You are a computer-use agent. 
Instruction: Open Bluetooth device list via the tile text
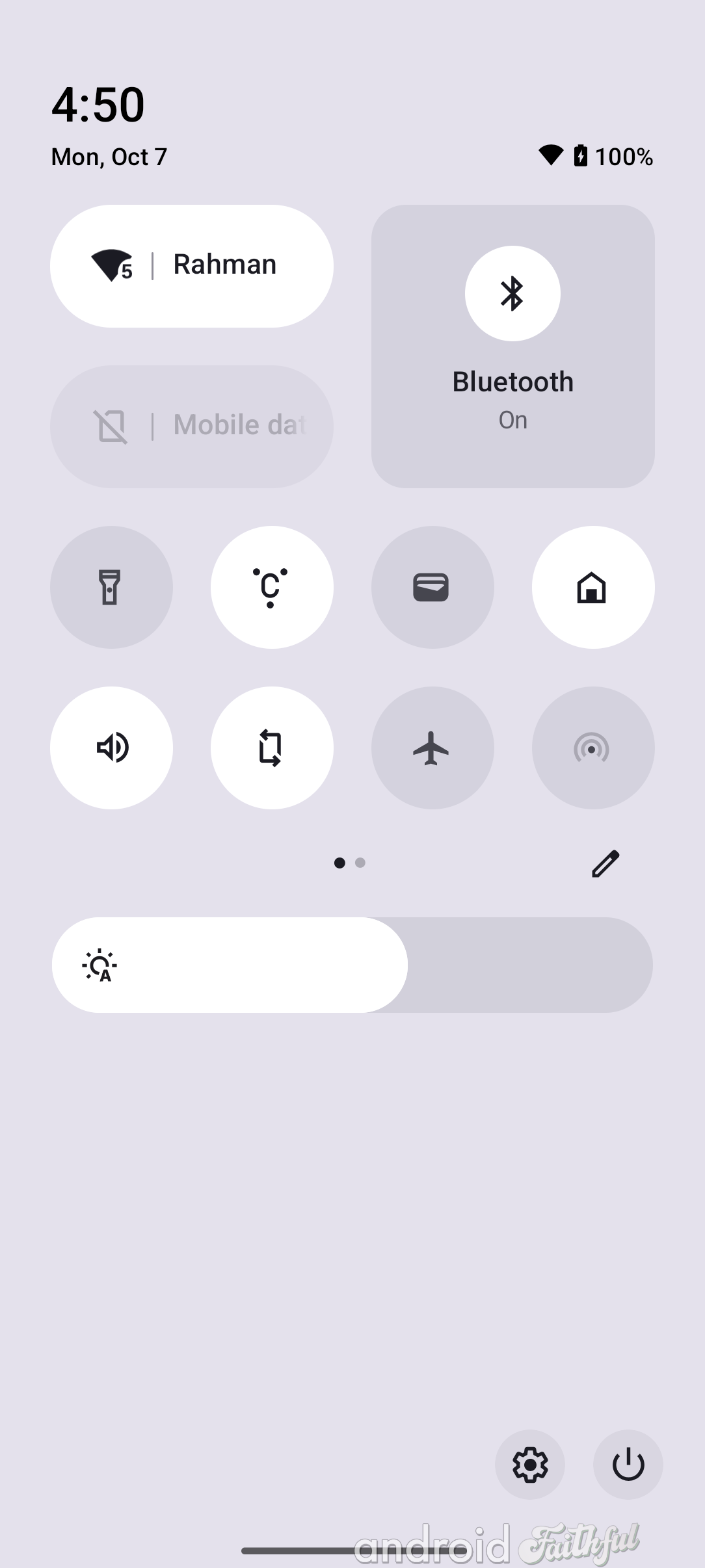pos(512,381)
